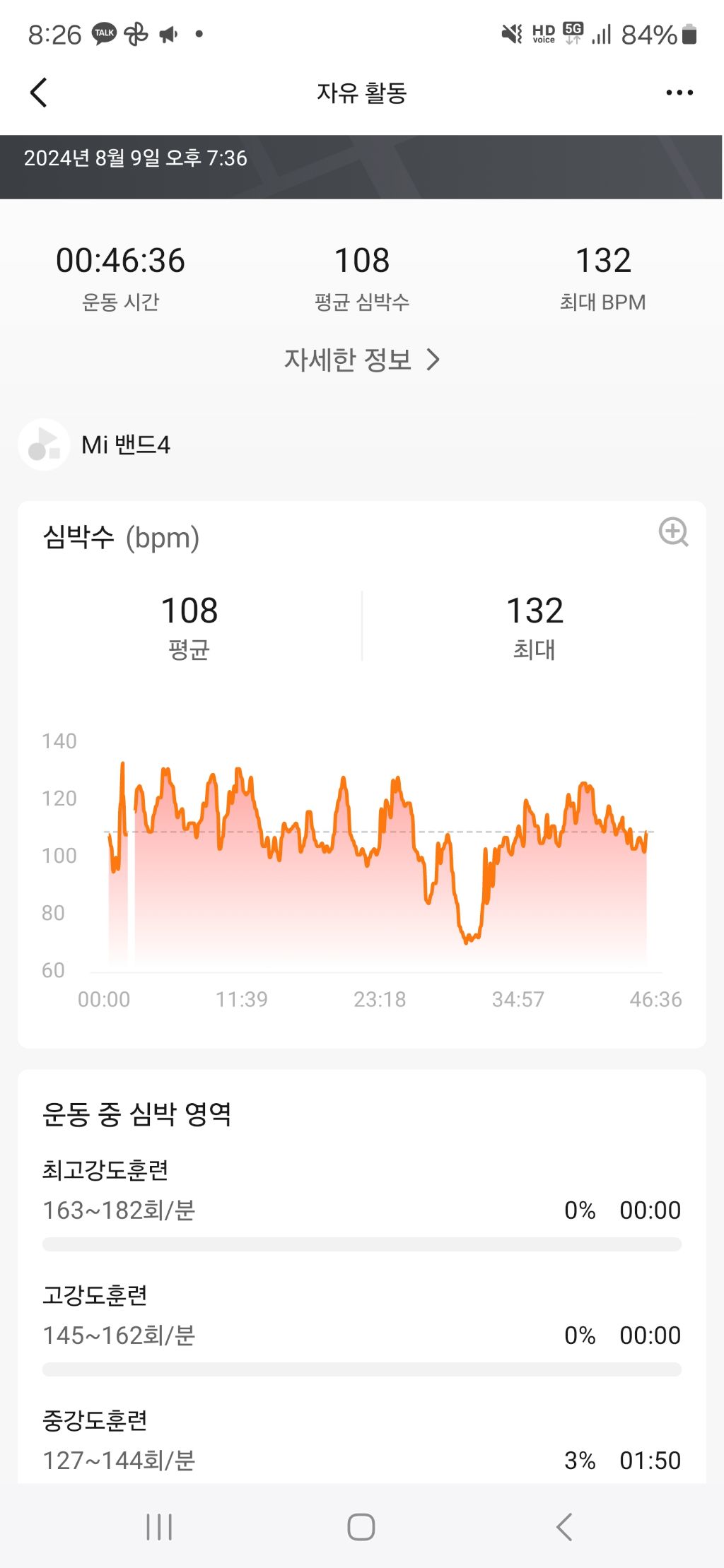724x1568 pixels.
Task: Tap the Home navigation button
Action: pyautogui.click(x=361, y=1526)
